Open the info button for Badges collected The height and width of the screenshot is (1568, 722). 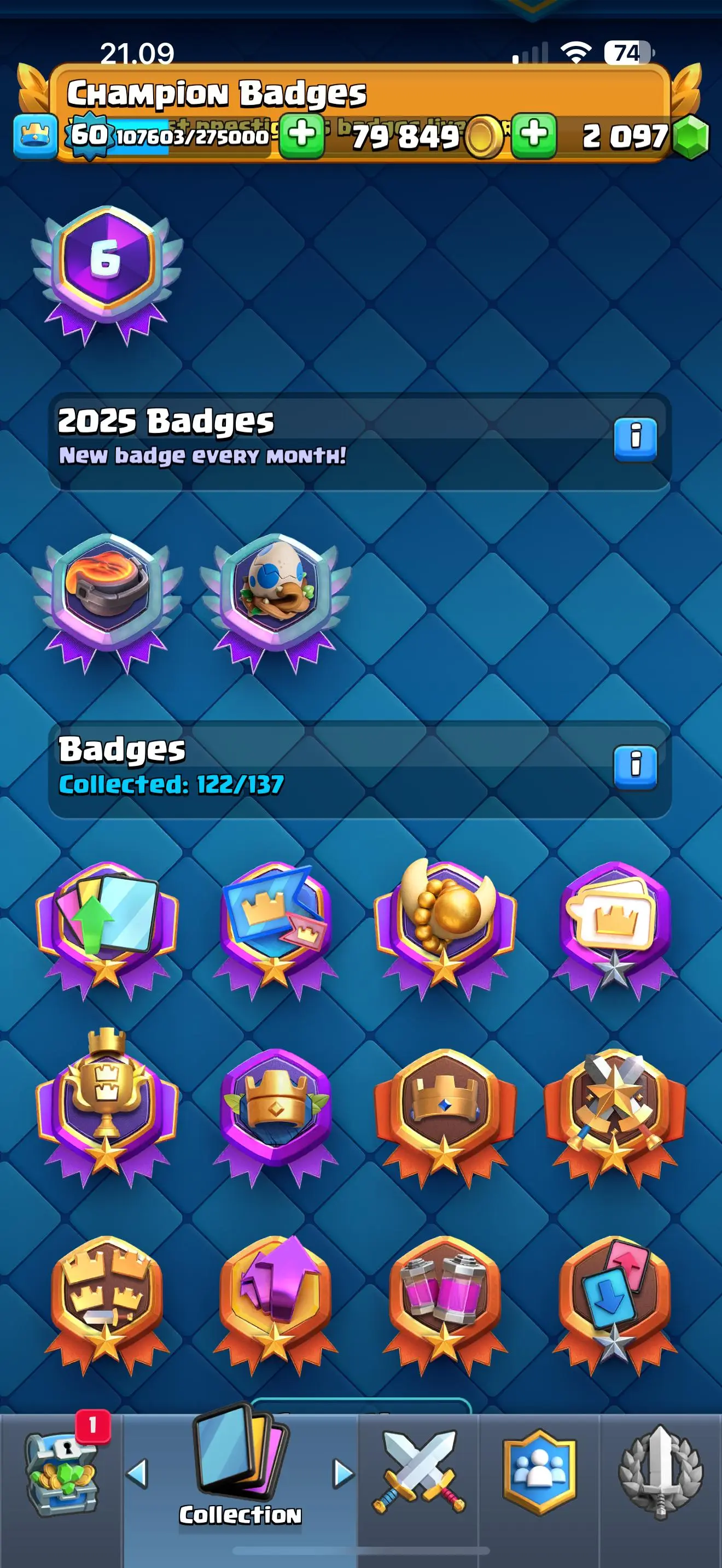[635, 767]
